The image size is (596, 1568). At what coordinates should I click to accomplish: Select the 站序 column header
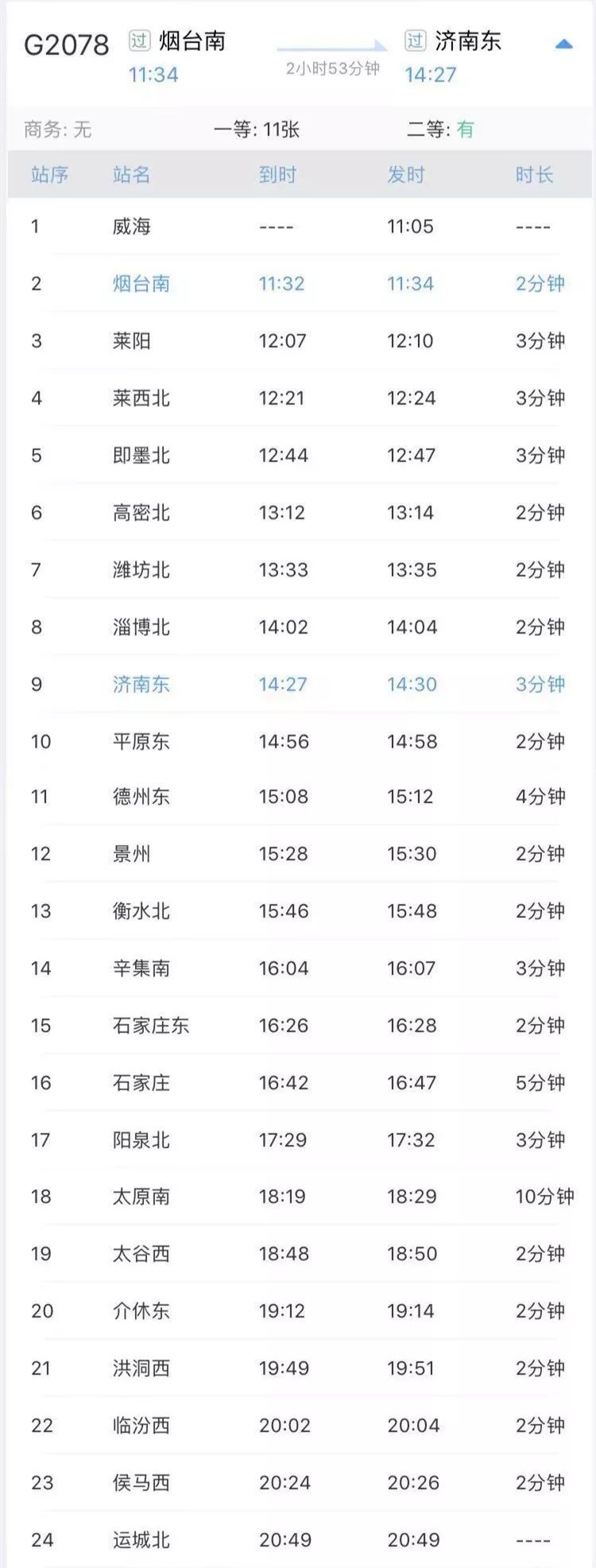point(49,176)
